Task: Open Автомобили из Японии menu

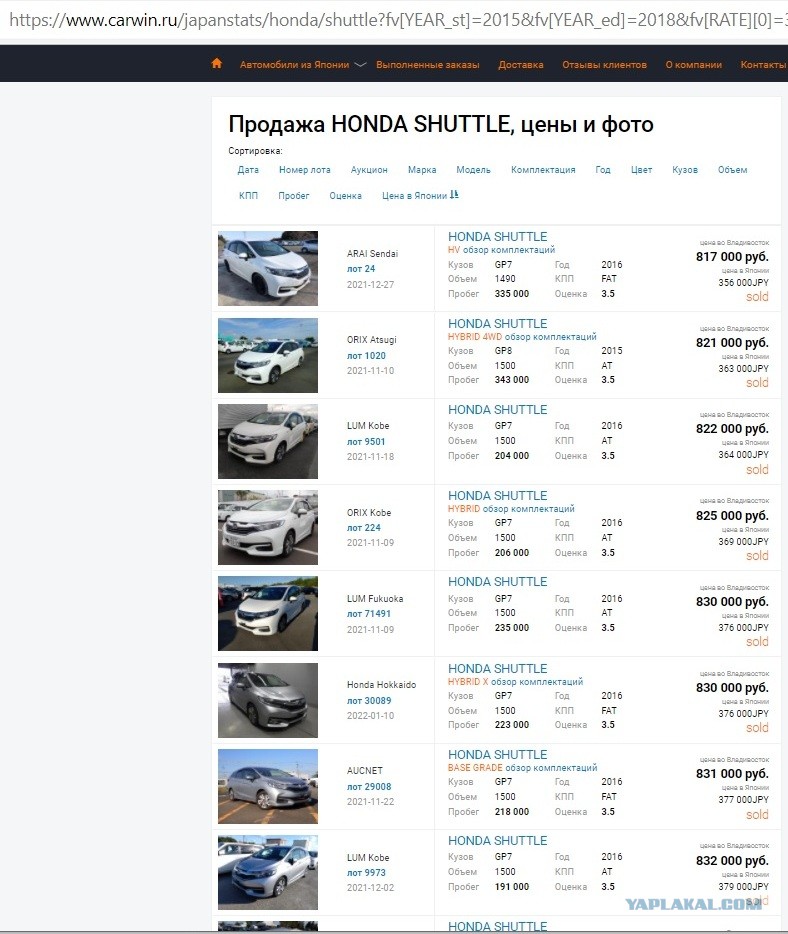Action: [x=303, y=65]
